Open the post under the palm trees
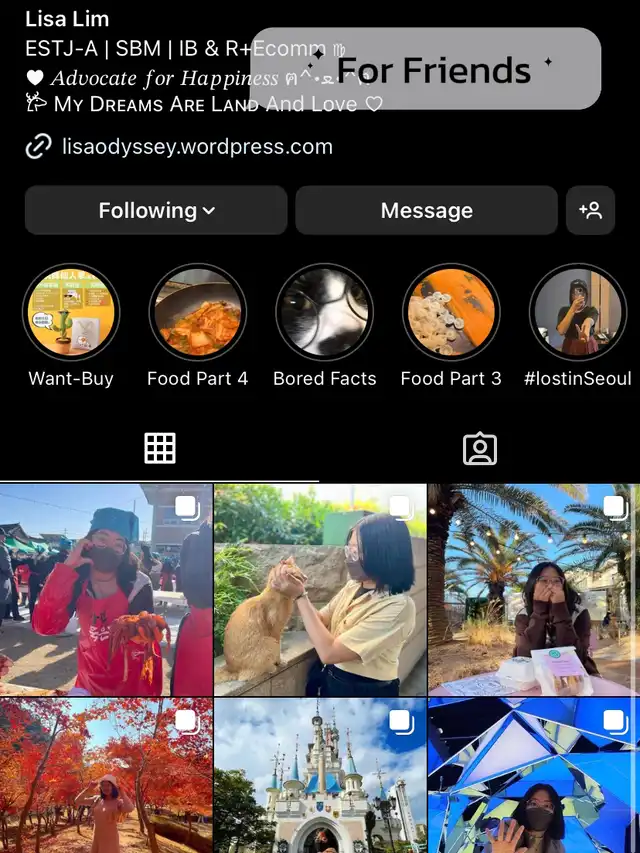The height and width of the screenshot is (853, 640). [x=534, y=590]
